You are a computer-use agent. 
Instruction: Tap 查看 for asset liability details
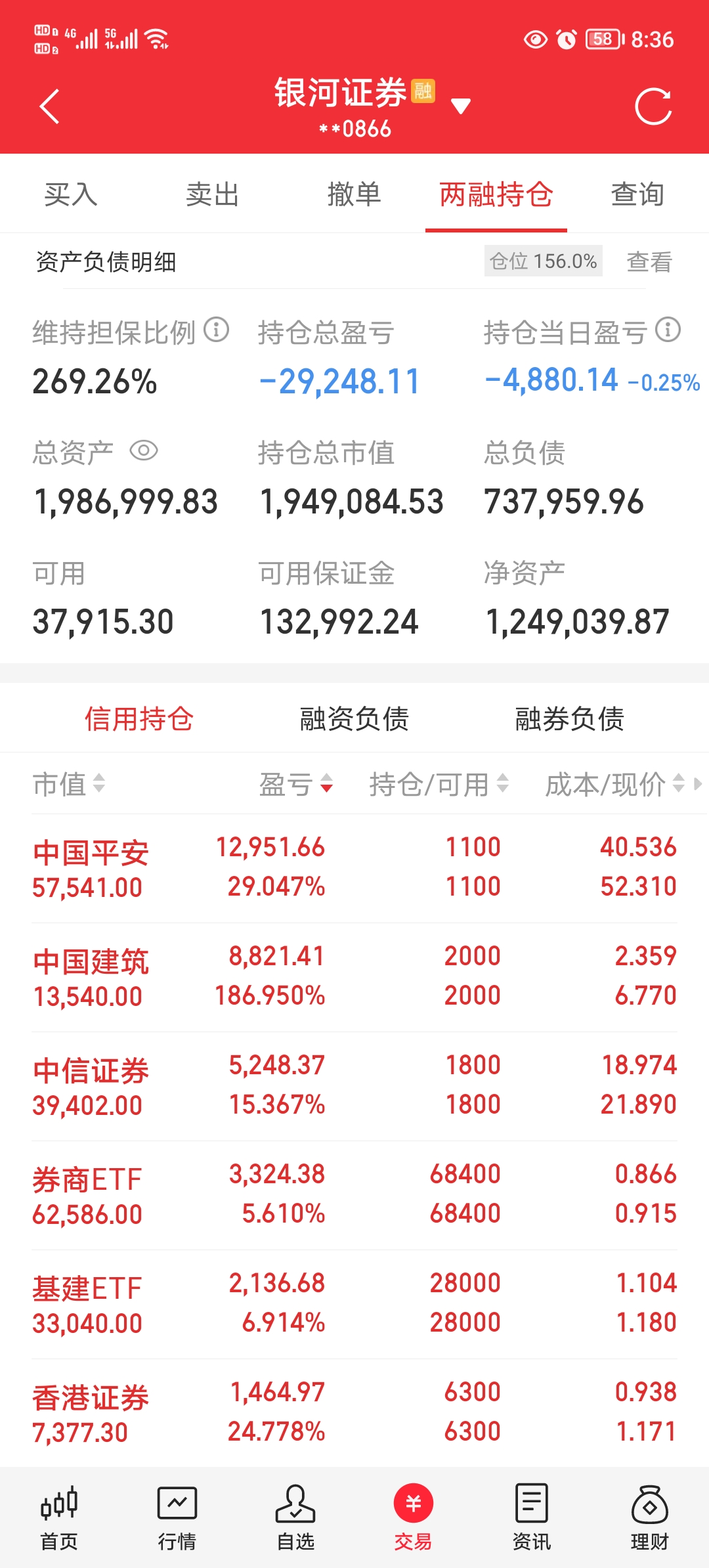click(x=649, y=262)
